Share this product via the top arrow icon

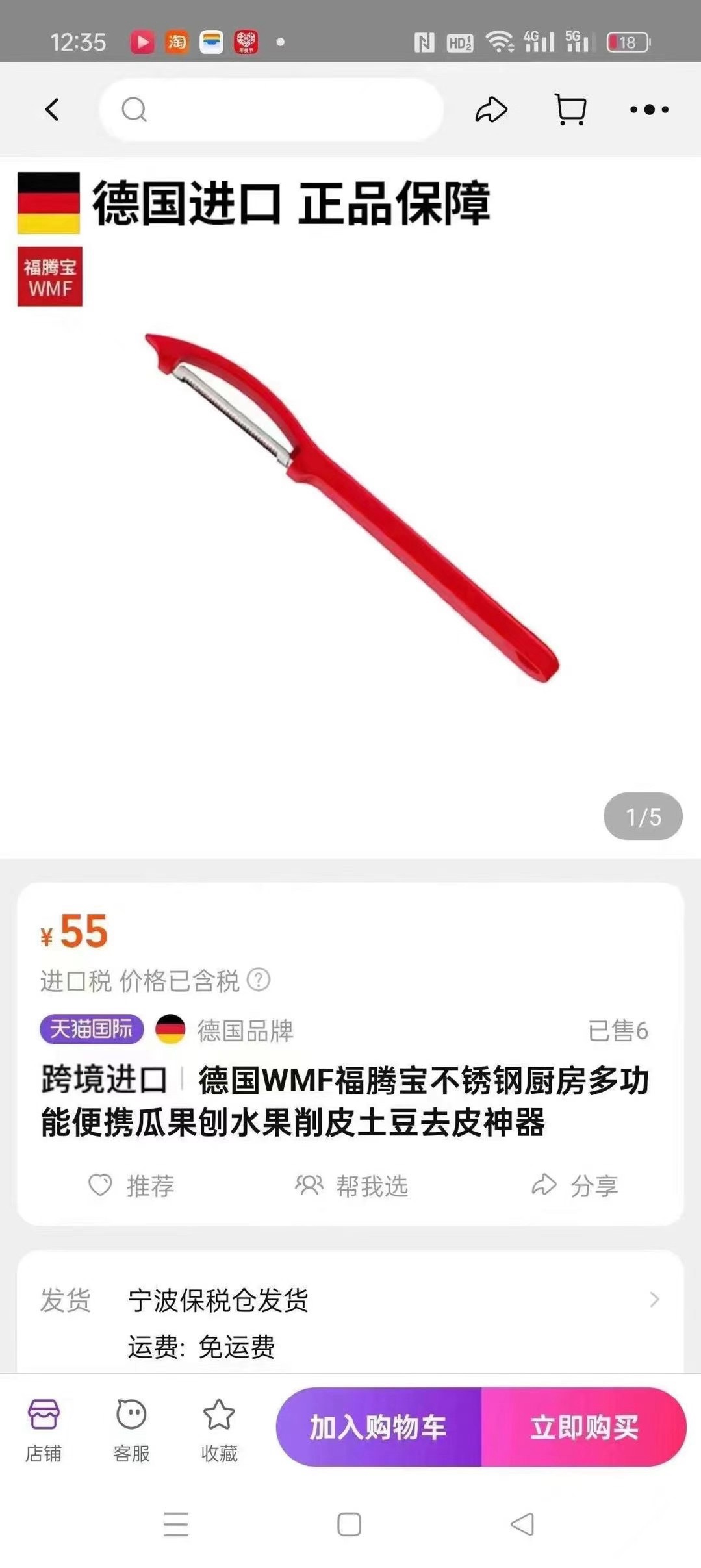[491, 109]
